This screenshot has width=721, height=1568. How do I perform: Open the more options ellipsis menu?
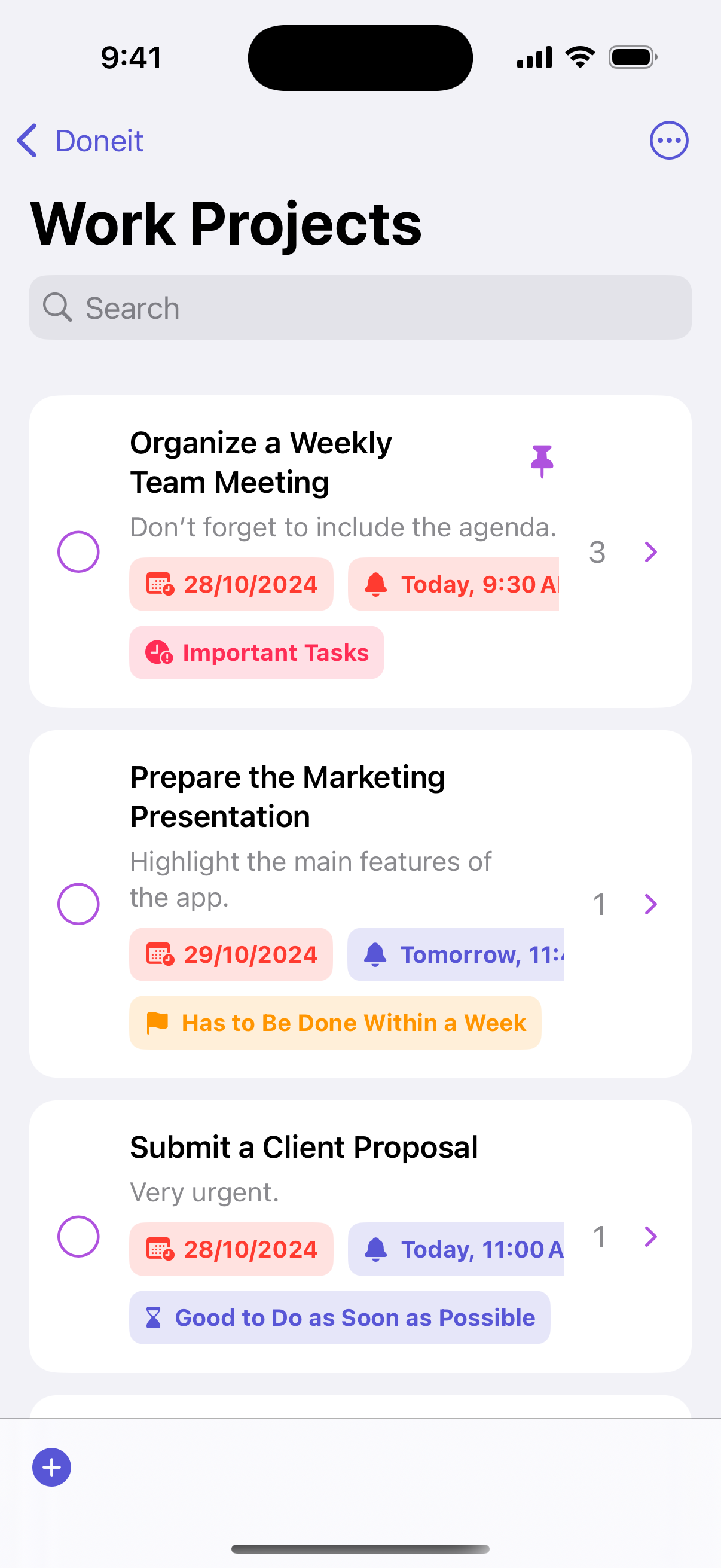[668, 141]
